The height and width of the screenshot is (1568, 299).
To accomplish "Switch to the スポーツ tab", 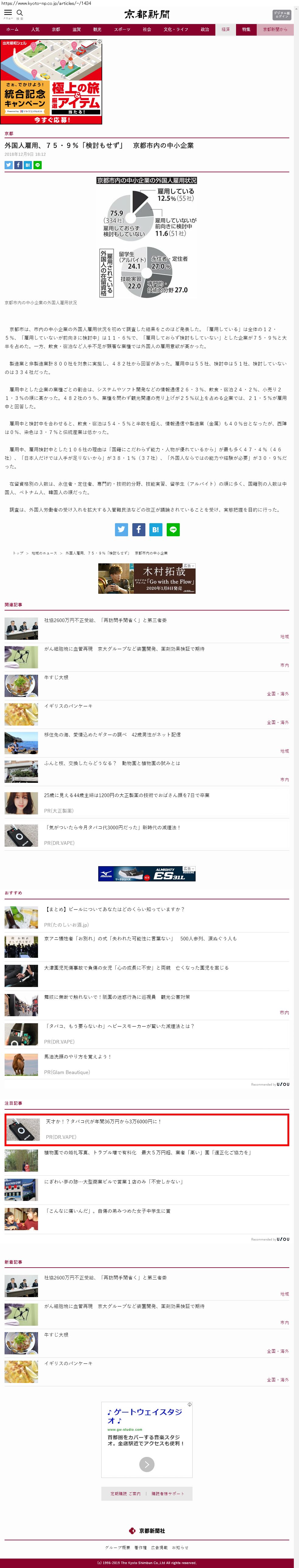I will tap(122, 29).
